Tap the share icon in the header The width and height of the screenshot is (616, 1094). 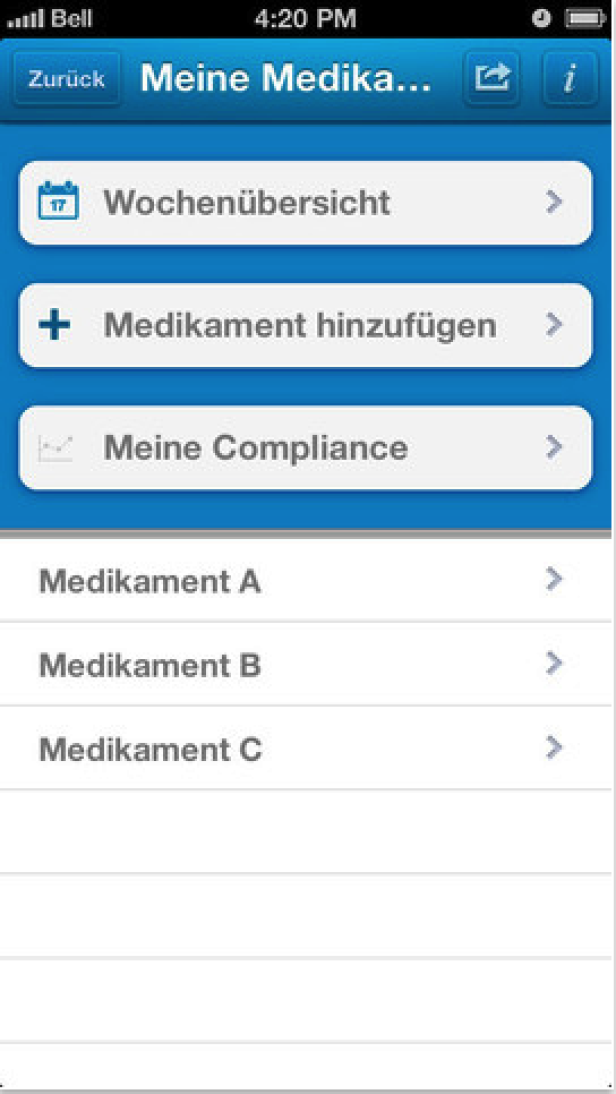(x=491, y=79)
